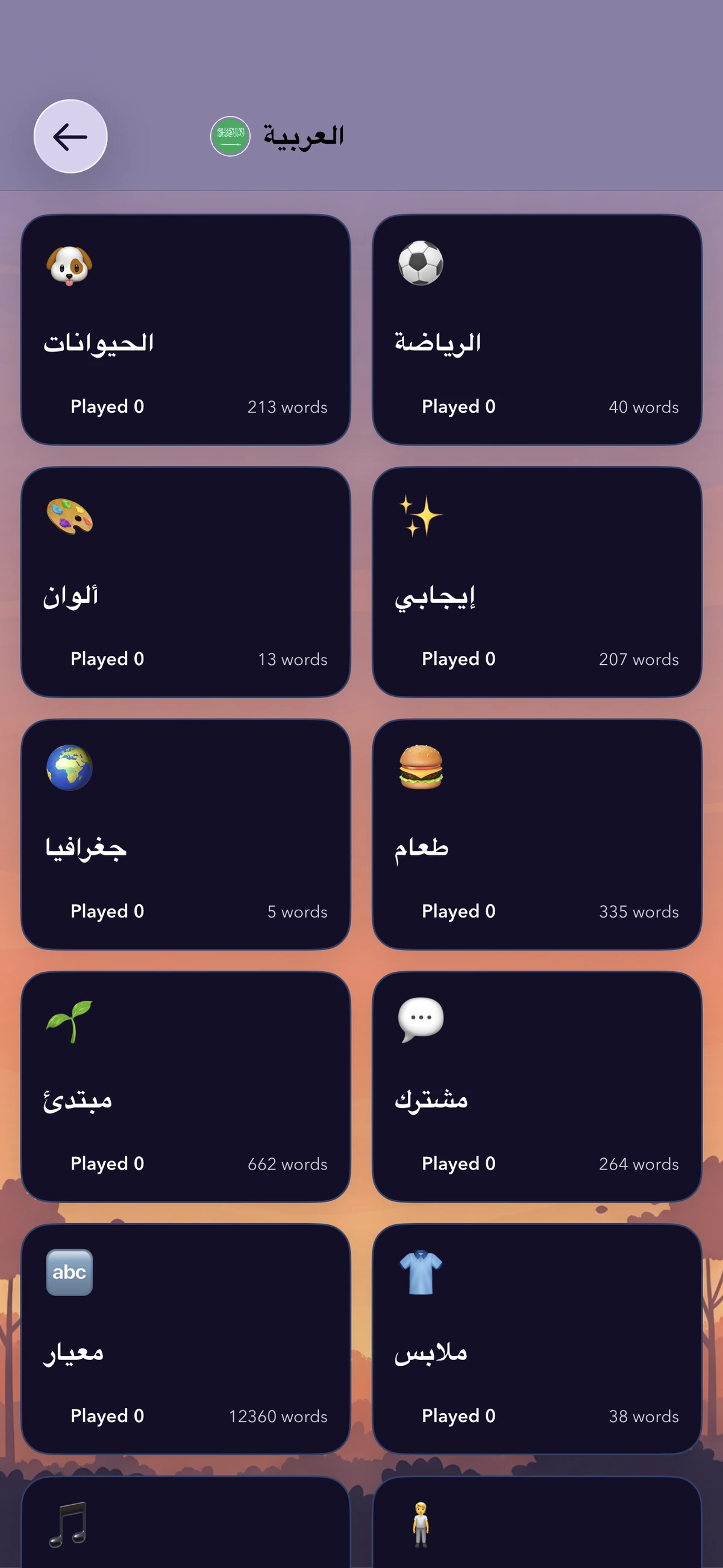This screenshot has height=1568, width=723.
Task: Open the burger food category with 335 words
Action: [x=537, y=834]
